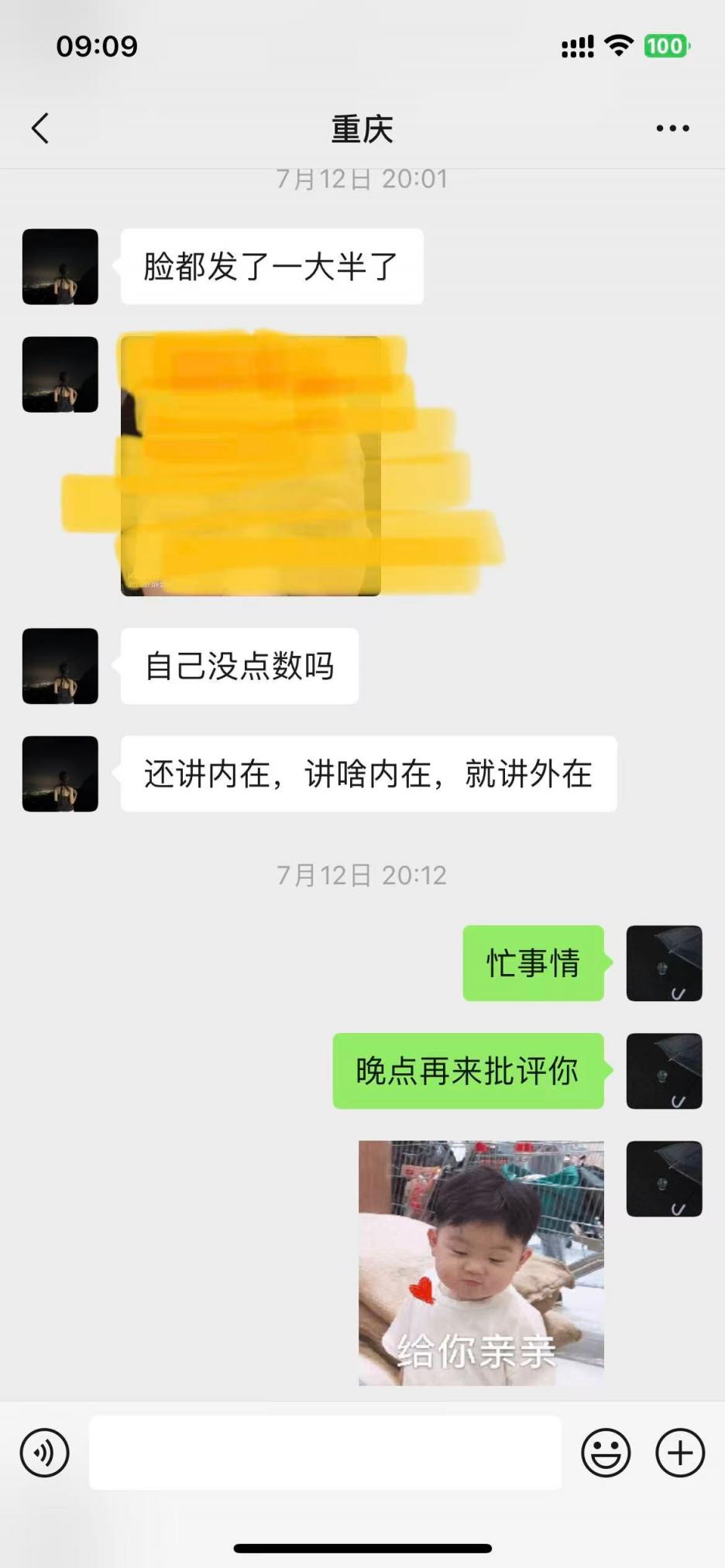Viewport: 725px width, 1568px height.
Task: Open the yellow-scribbled photo message
Action: (251, 466)
